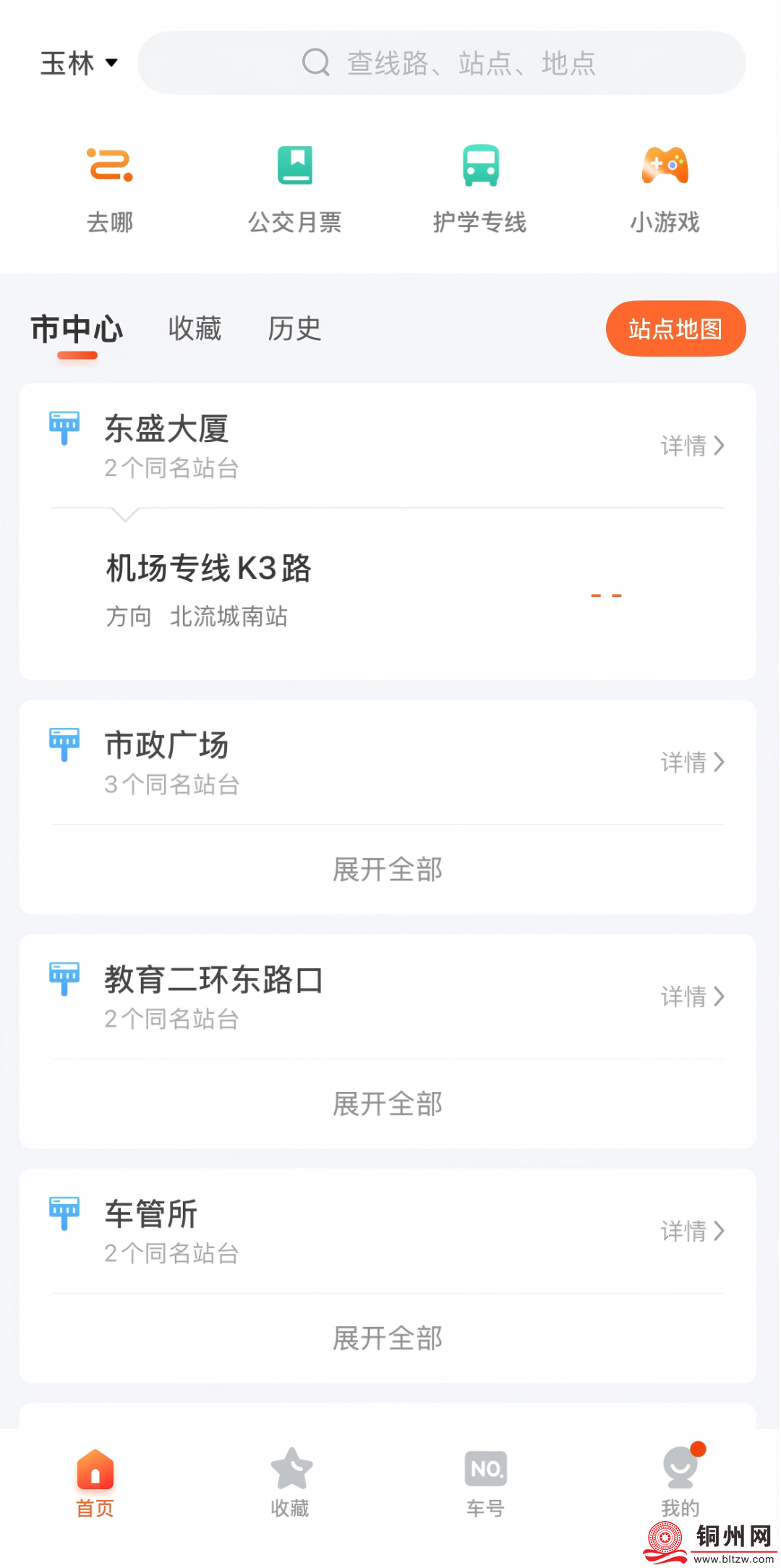Screen dimensions: 781x1568
Task: View 详情 for 东盛大厦 stop
Action: click(691, 446)
